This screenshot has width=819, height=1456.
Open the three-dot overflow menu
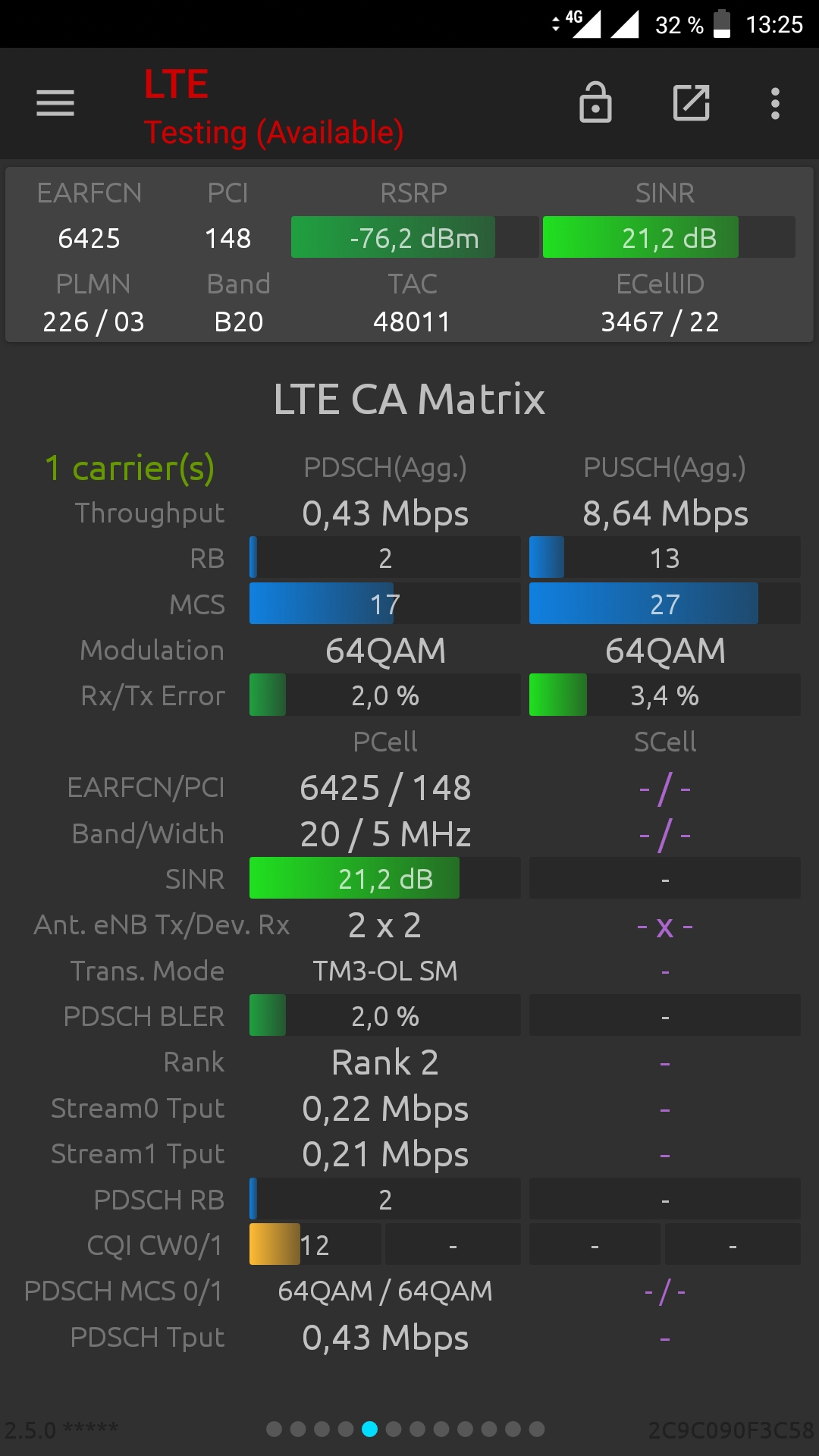click(775, 103)
